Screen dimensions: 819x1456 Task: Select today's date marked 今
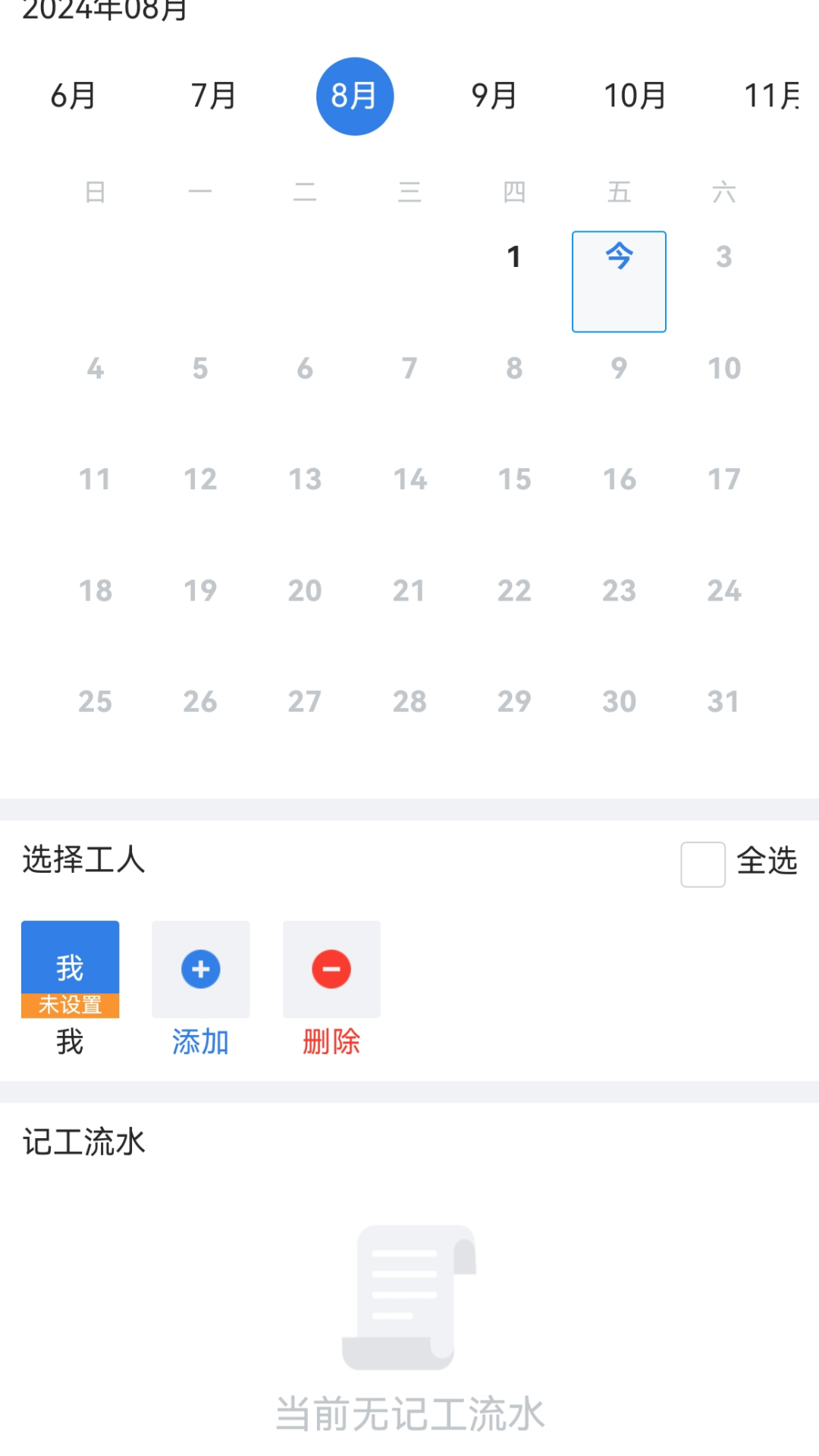pos(619,281)
